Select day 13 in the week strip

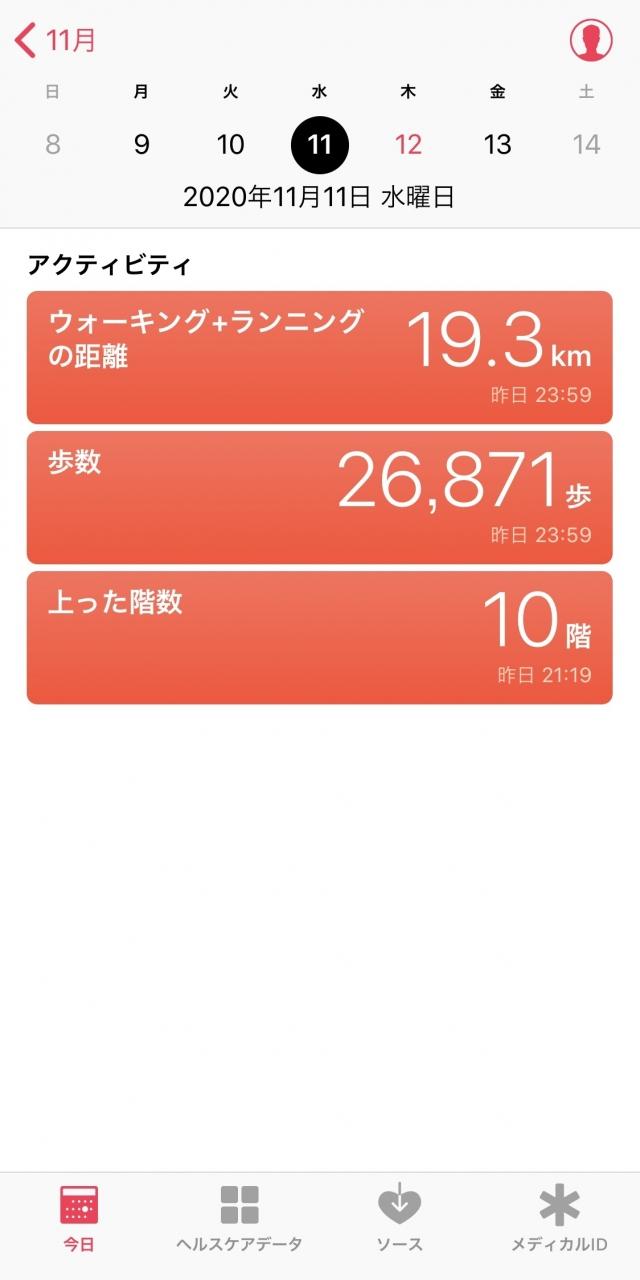(497, 144)
